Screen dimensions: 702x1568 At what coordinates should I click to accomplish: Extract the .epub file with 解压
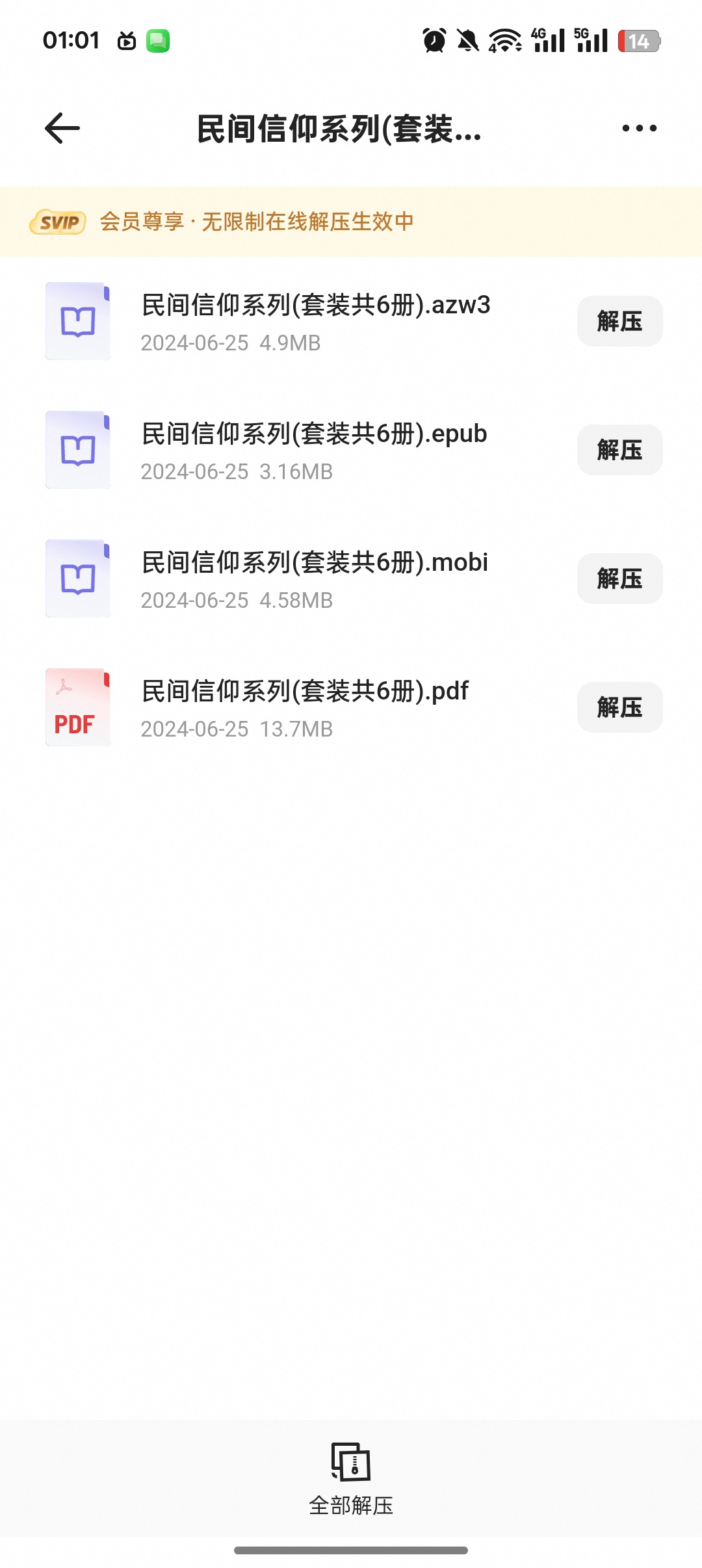click(x=620, y=450)
